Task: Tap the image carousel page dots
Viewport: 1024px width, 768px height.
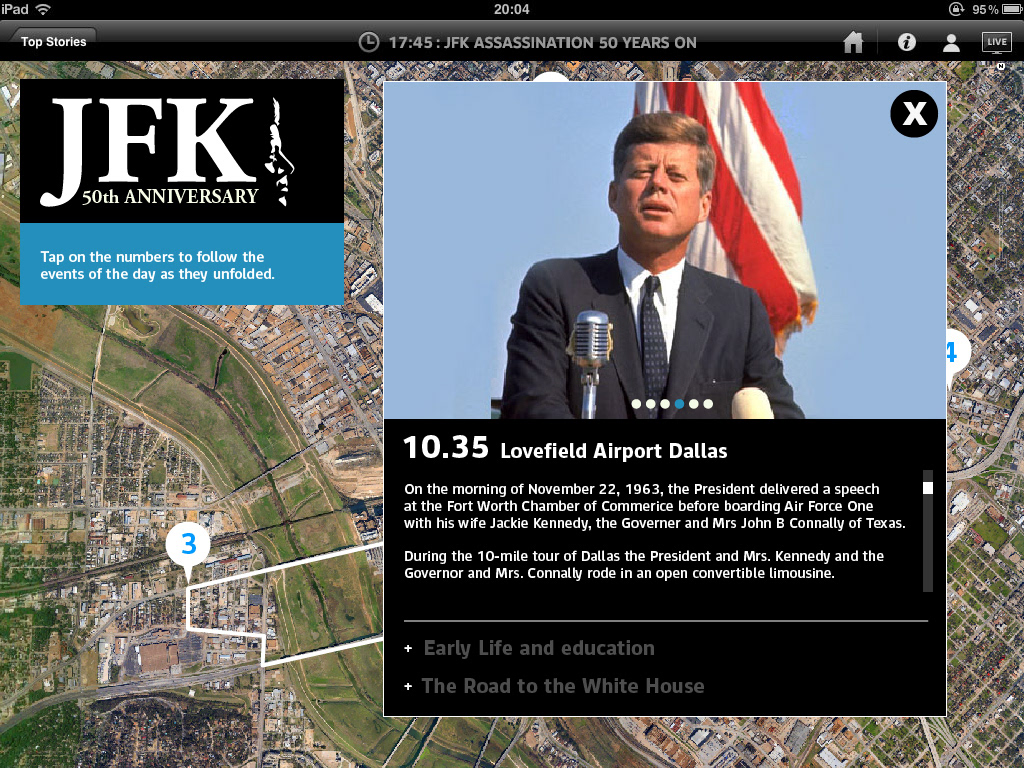Action: point(672,404)
